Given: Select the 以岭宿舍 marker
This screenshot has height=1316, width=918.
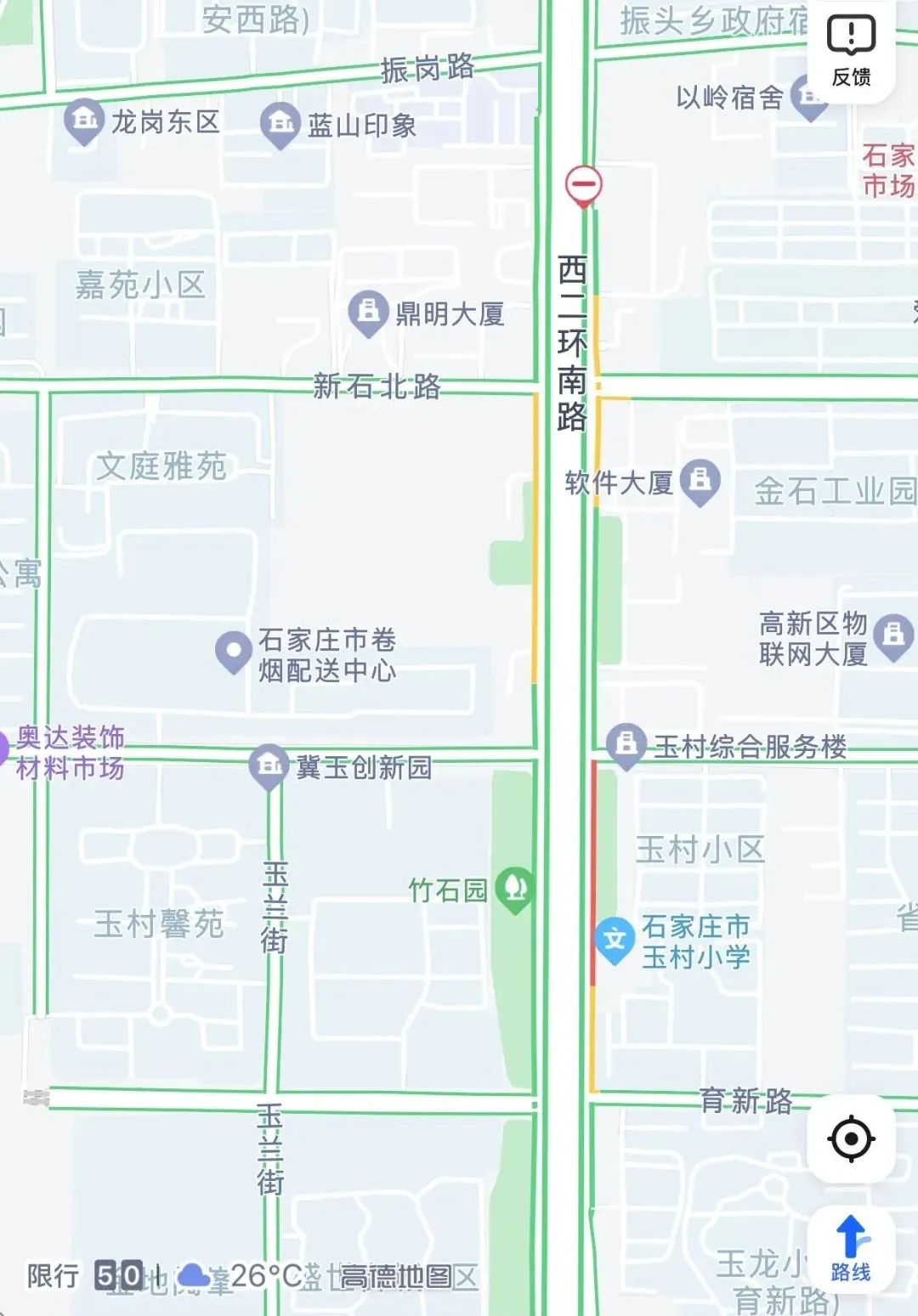Looking at the screenshot, I should (x=807, y=96).
